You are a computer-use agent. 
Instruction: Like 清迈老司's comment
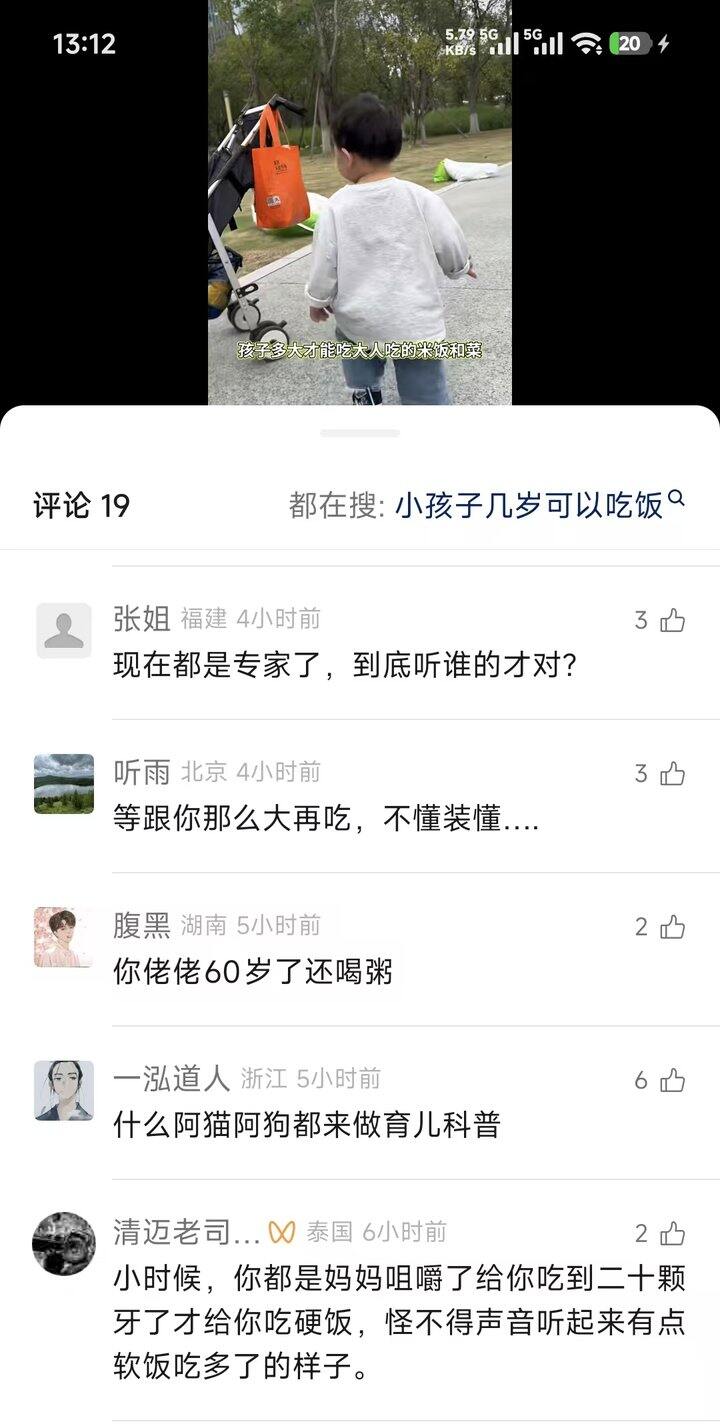[672, 1233]
